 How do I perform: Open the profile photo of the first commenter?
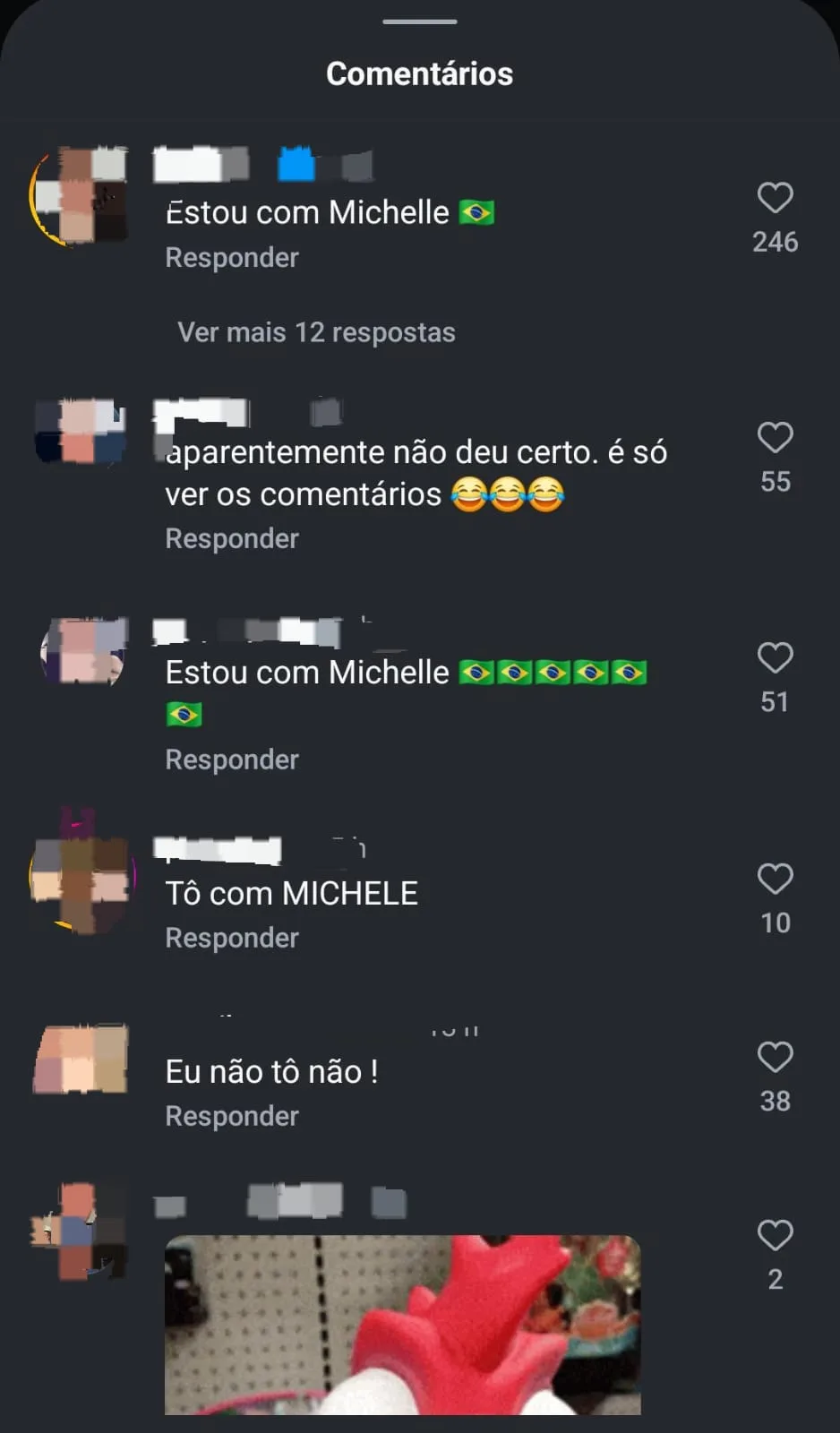click(81, 195)
